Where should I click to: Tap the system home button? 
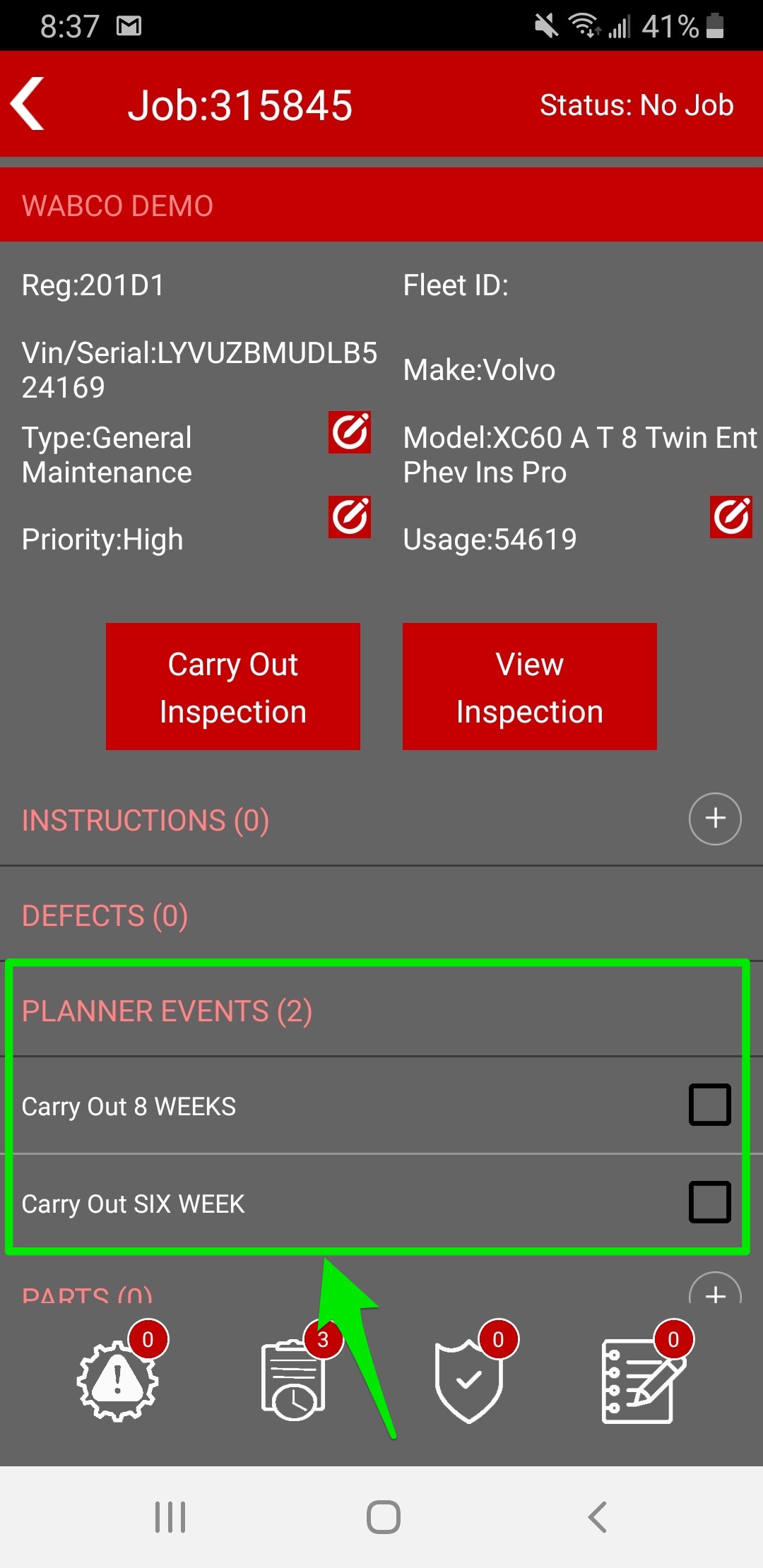click(x=383, y=1516)
